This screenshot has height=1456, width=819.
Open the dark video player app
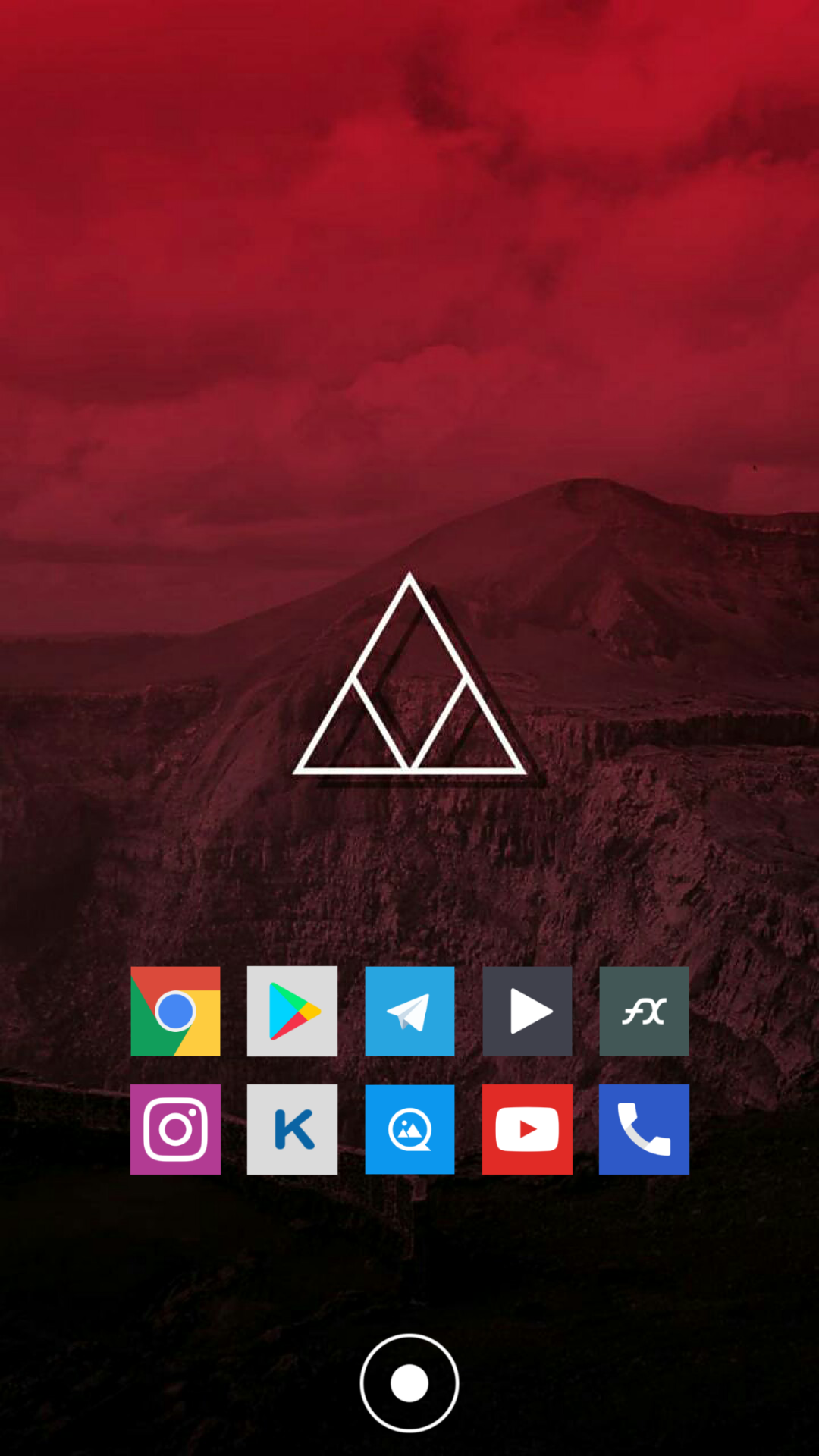pos(527,1011)
